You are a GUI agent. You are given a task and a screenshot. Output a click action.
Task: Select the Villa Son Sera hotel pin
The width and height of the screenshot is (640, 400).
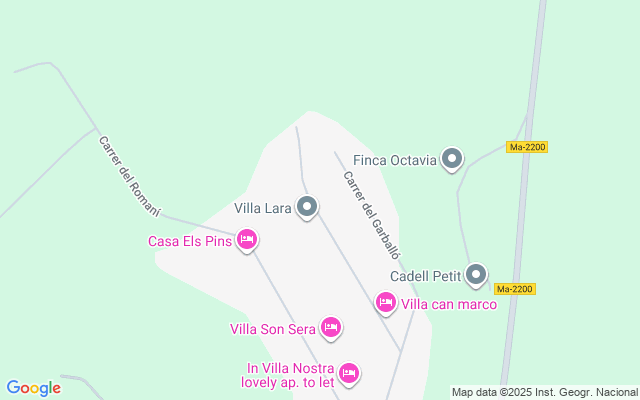(x=331, y=327)
